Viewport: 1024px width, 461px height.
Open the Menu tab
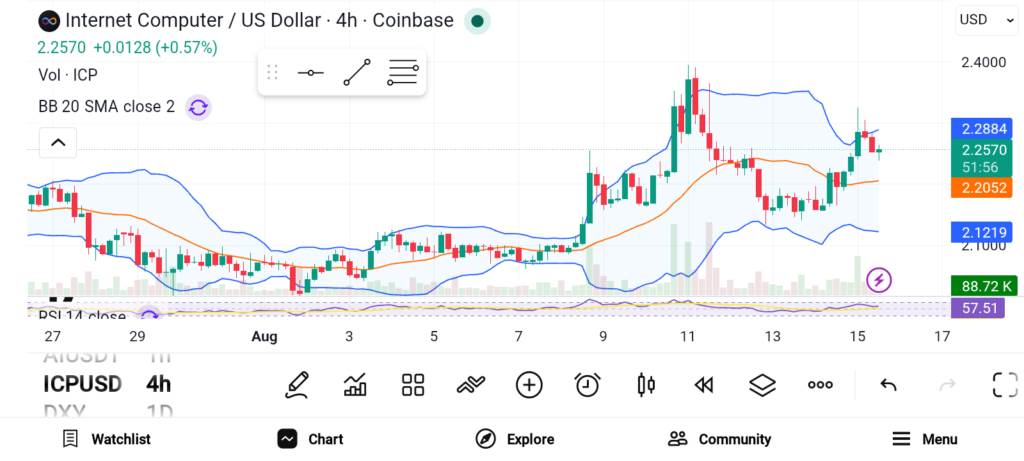tap(925, 439)
